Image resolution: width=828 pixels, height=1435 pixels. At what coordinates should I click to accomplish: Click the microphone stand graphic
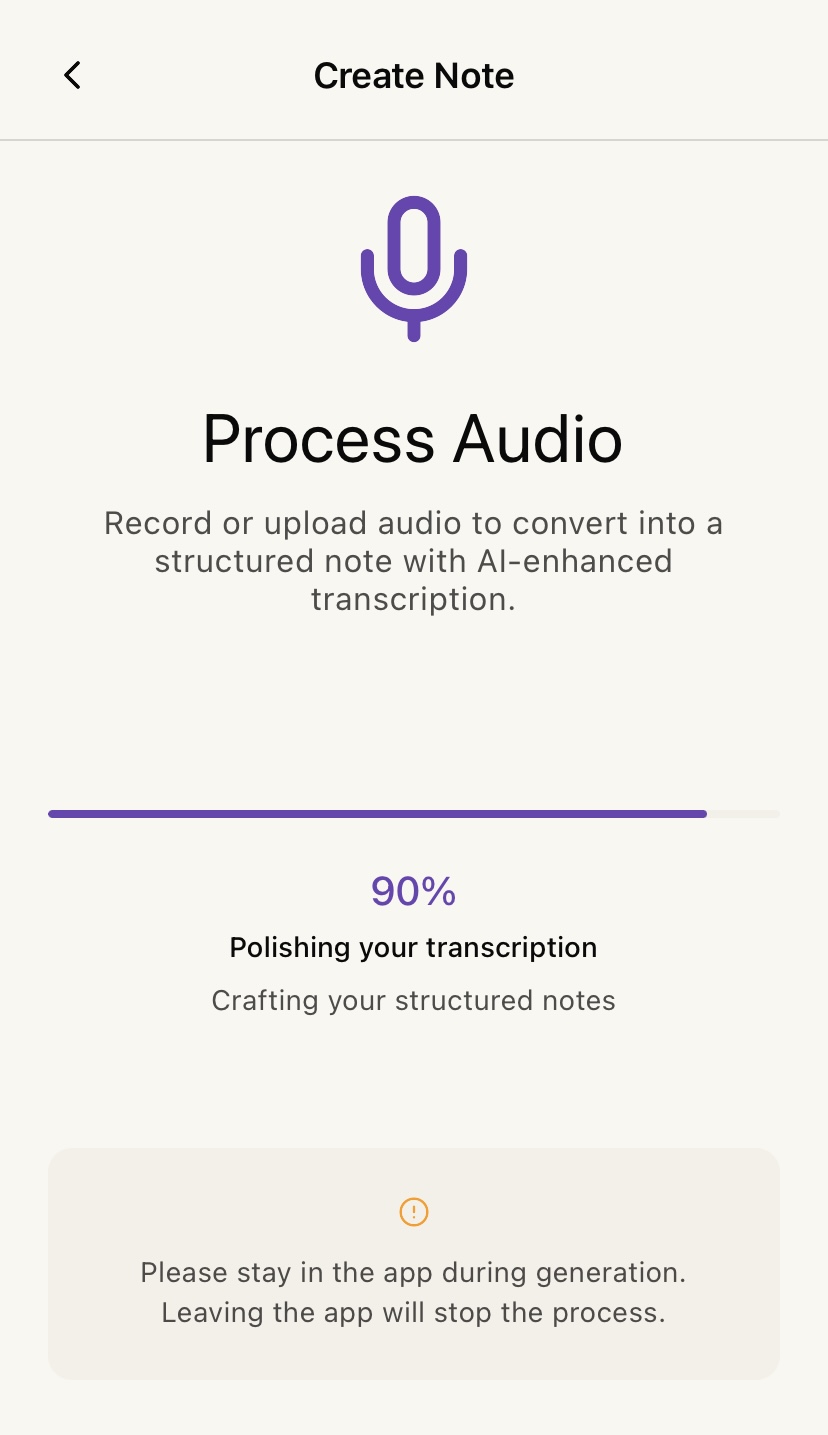tap(413, 310)
